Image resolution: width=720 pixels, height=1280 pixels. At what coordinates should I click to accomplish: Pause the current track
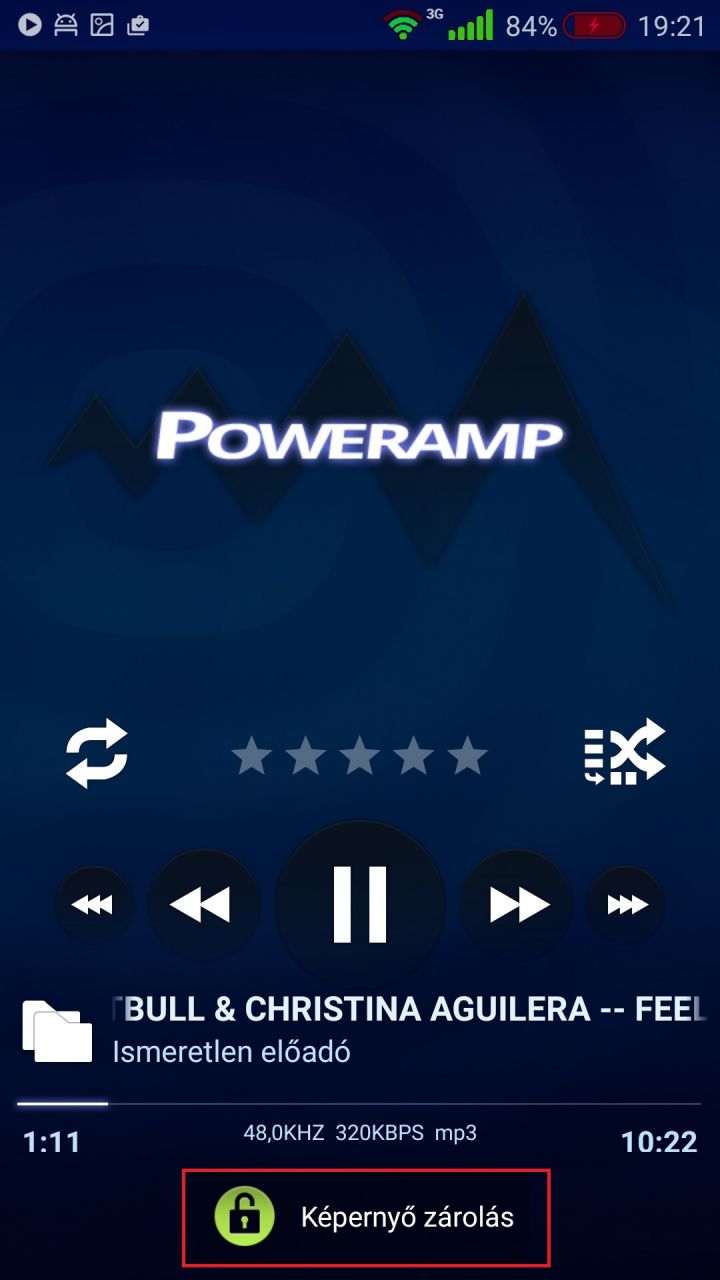(360, 904)
